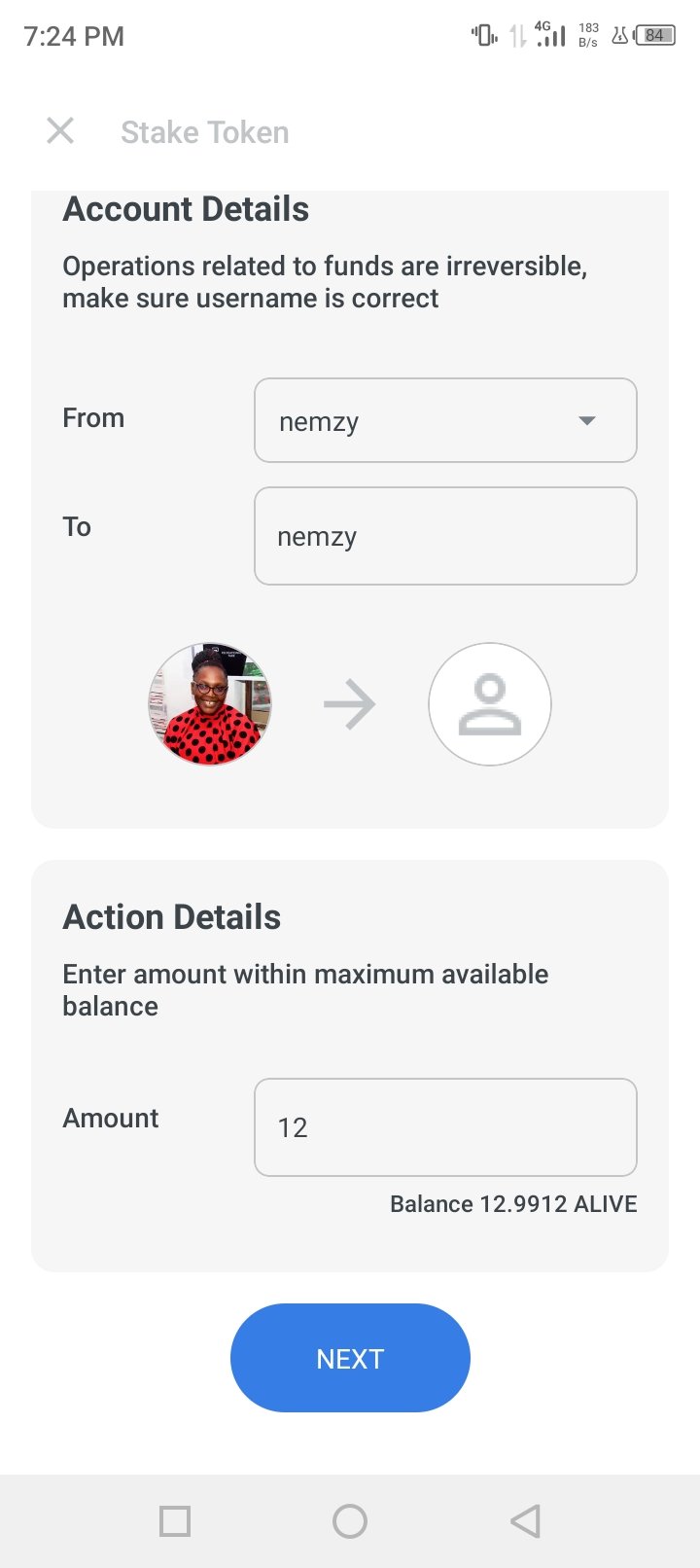The image size is (700, 1568).
Task: Edit the To username field
Action: tap(445, 536)
